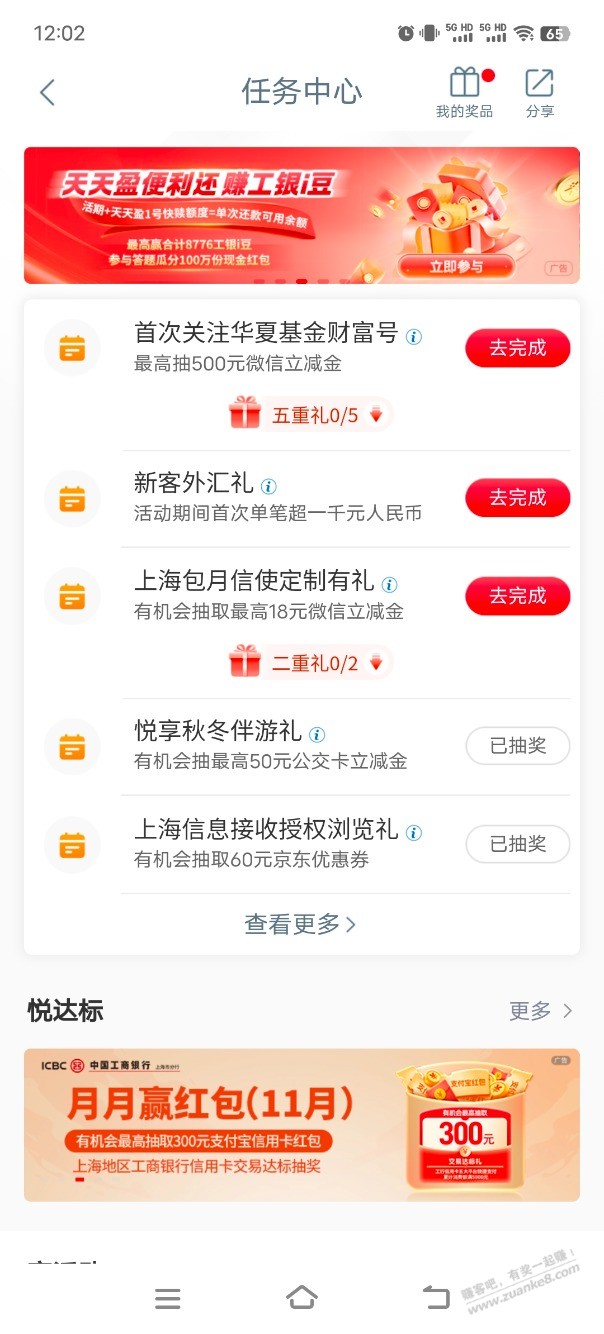Open the 月月赢红包(11月) banner
Viewport: 604px width, 1334px height.
301,1125
